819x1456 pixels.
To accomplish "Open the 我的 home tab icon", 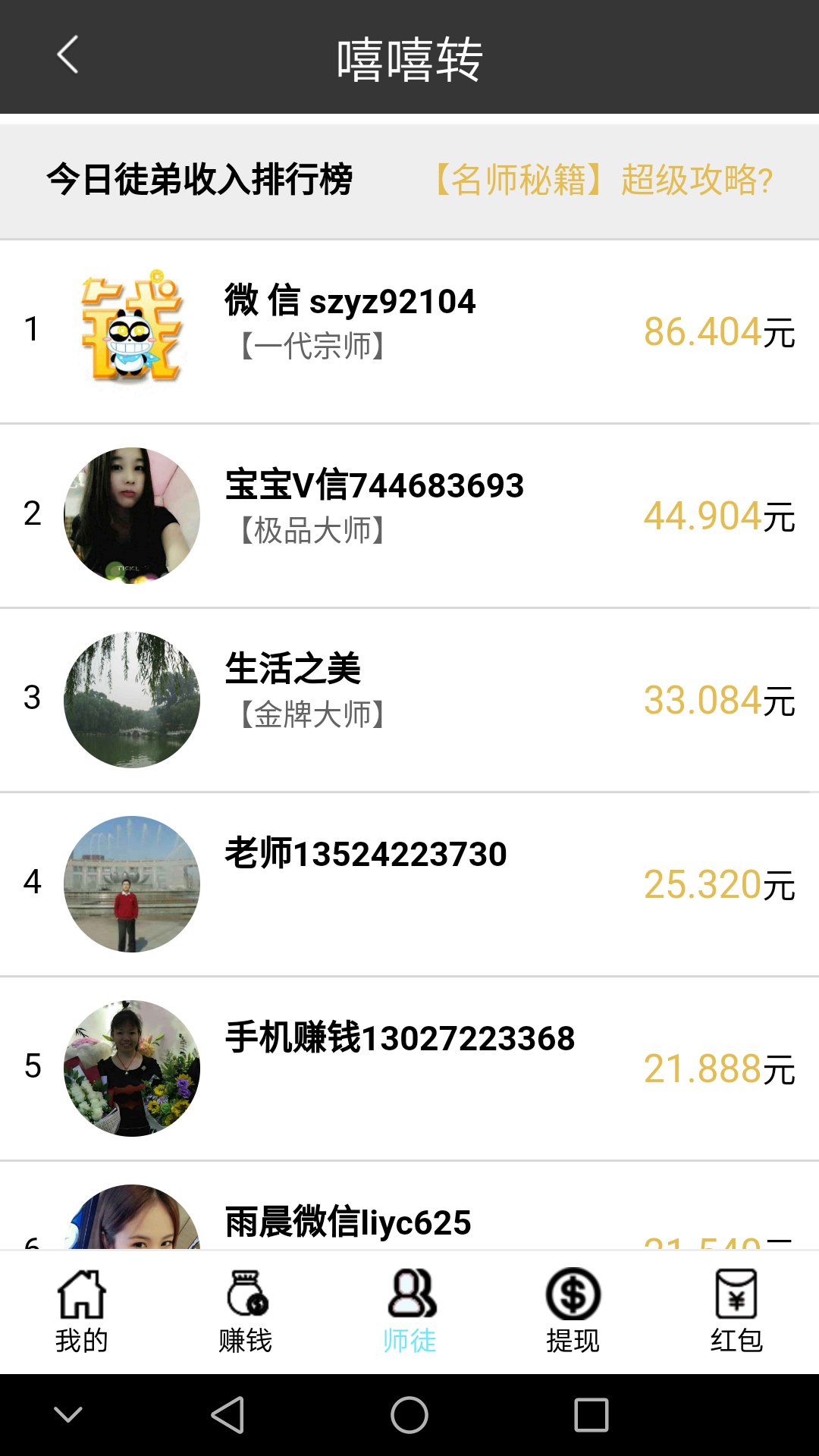I will click(x=81, y=1298).
